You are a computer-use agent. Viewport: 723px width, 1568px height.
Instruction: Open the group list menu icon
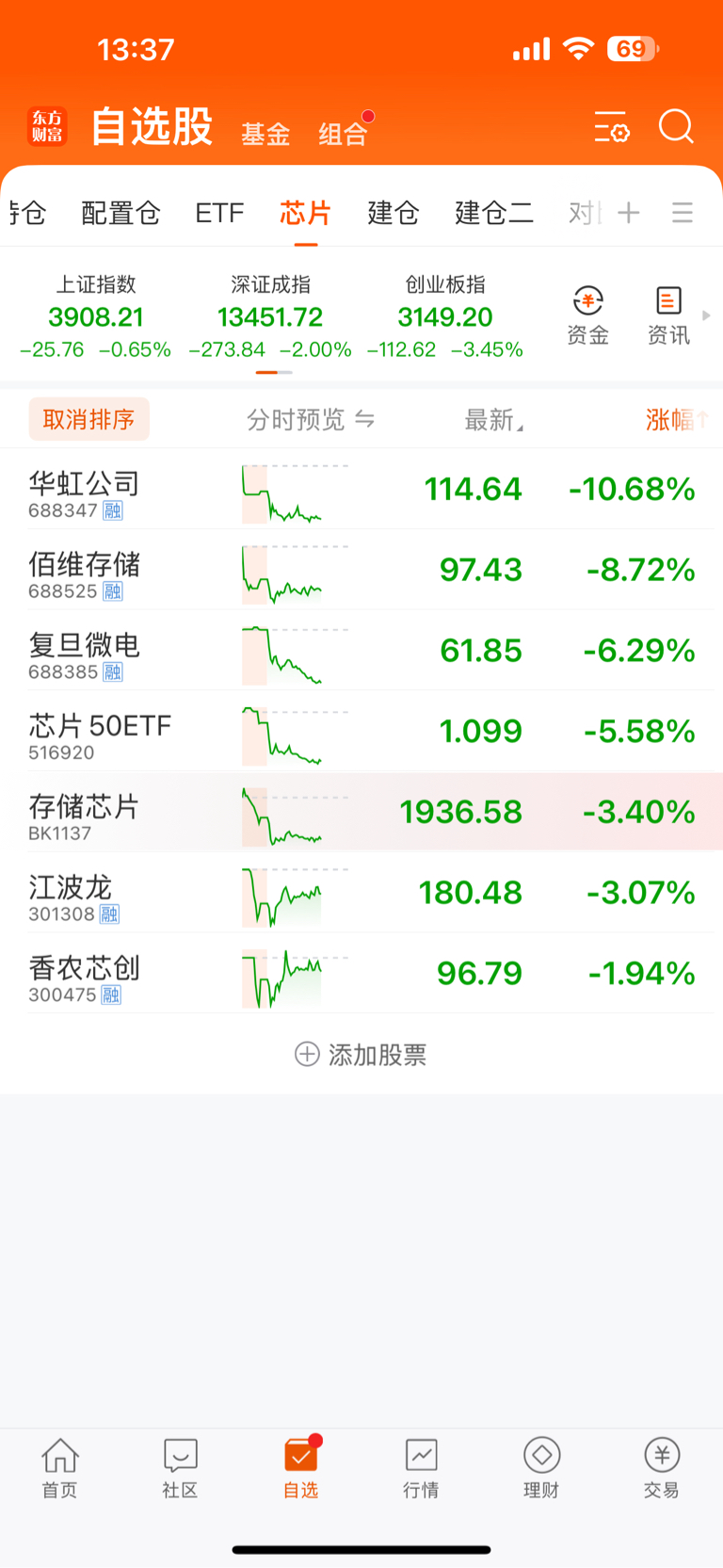(x=683, y=214)
